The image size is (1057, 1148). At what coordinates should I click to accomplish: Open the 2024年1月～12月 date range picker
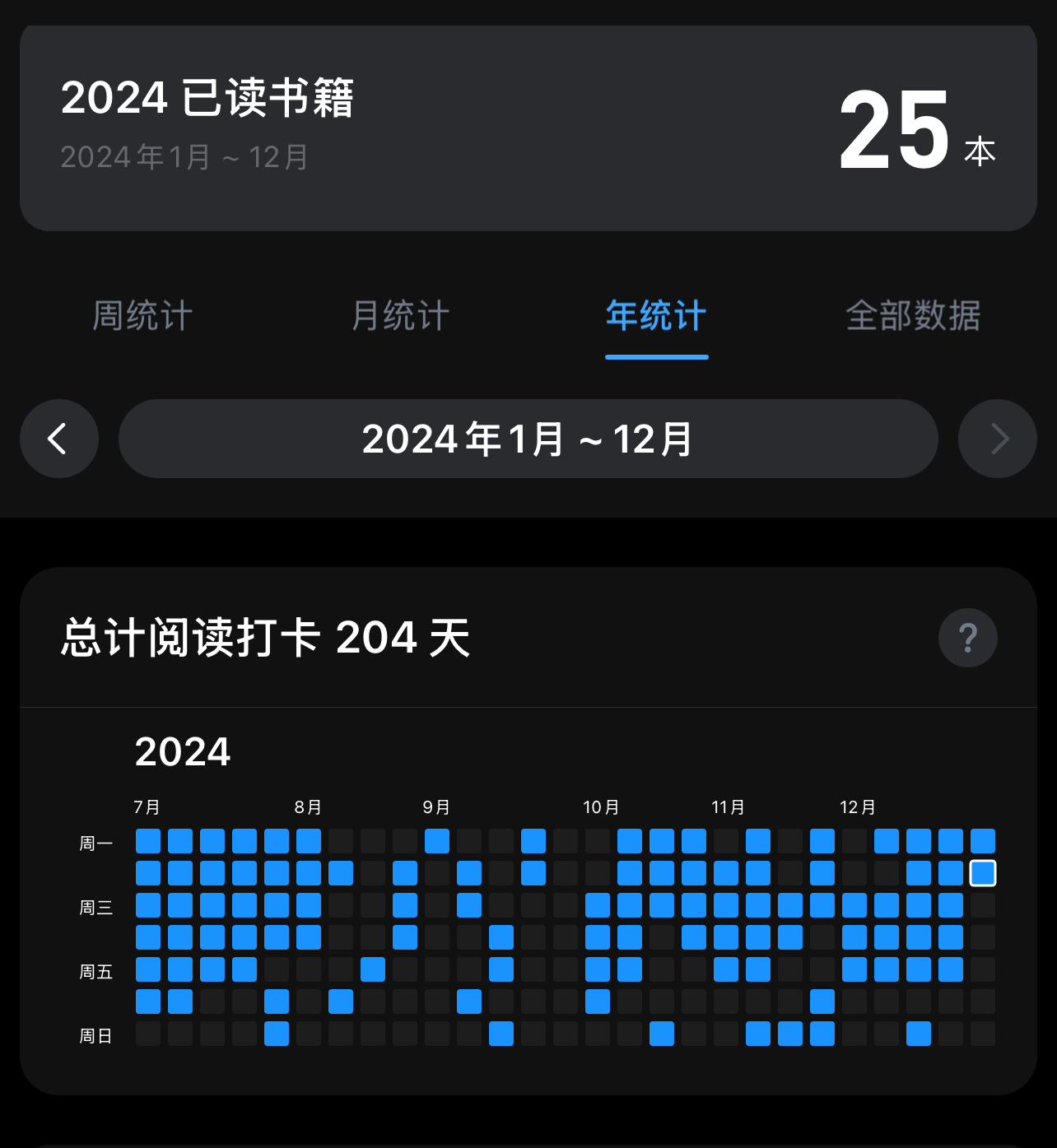(x=528, y=439)
